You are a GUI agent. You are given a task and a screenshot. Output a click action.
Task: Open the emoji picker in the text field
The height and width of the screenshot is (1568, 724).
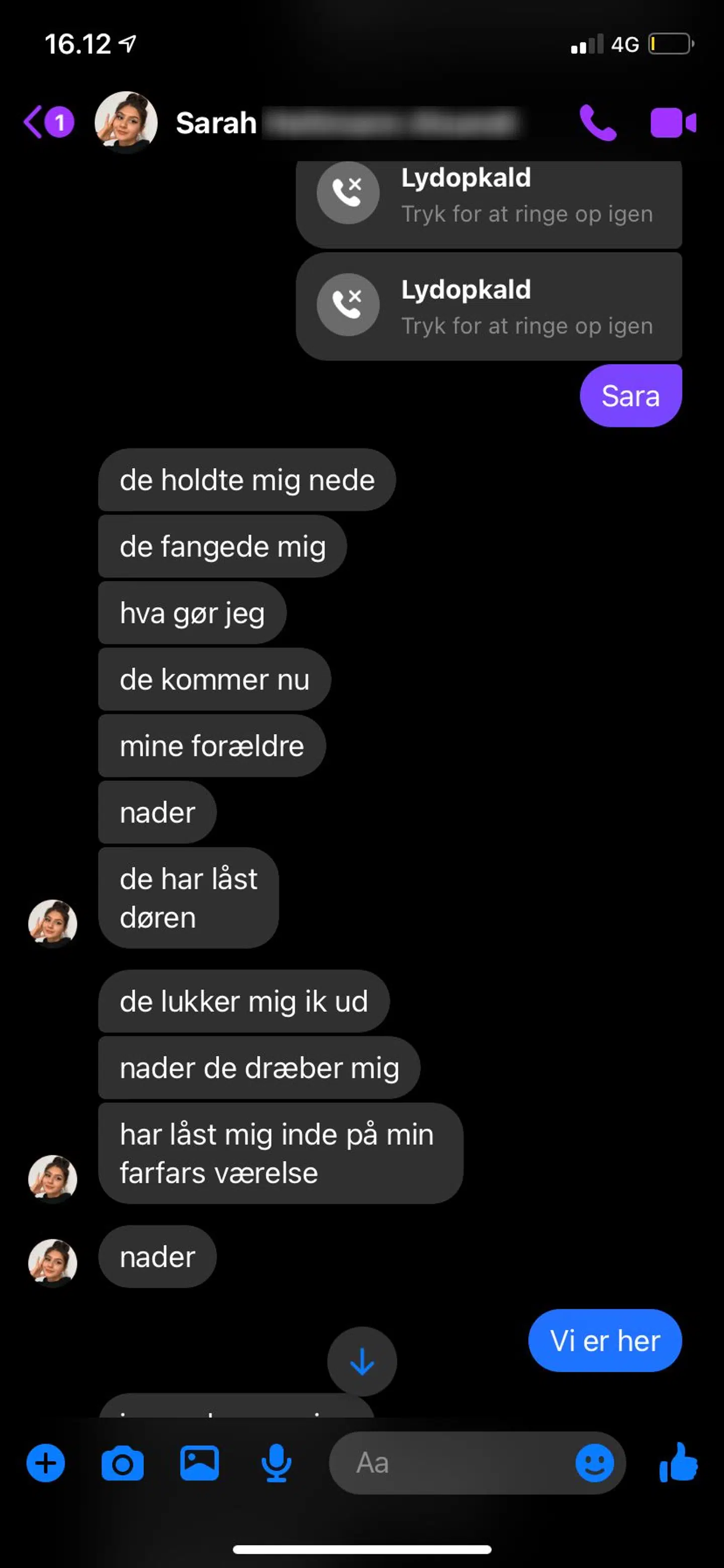coord(594,1463)
